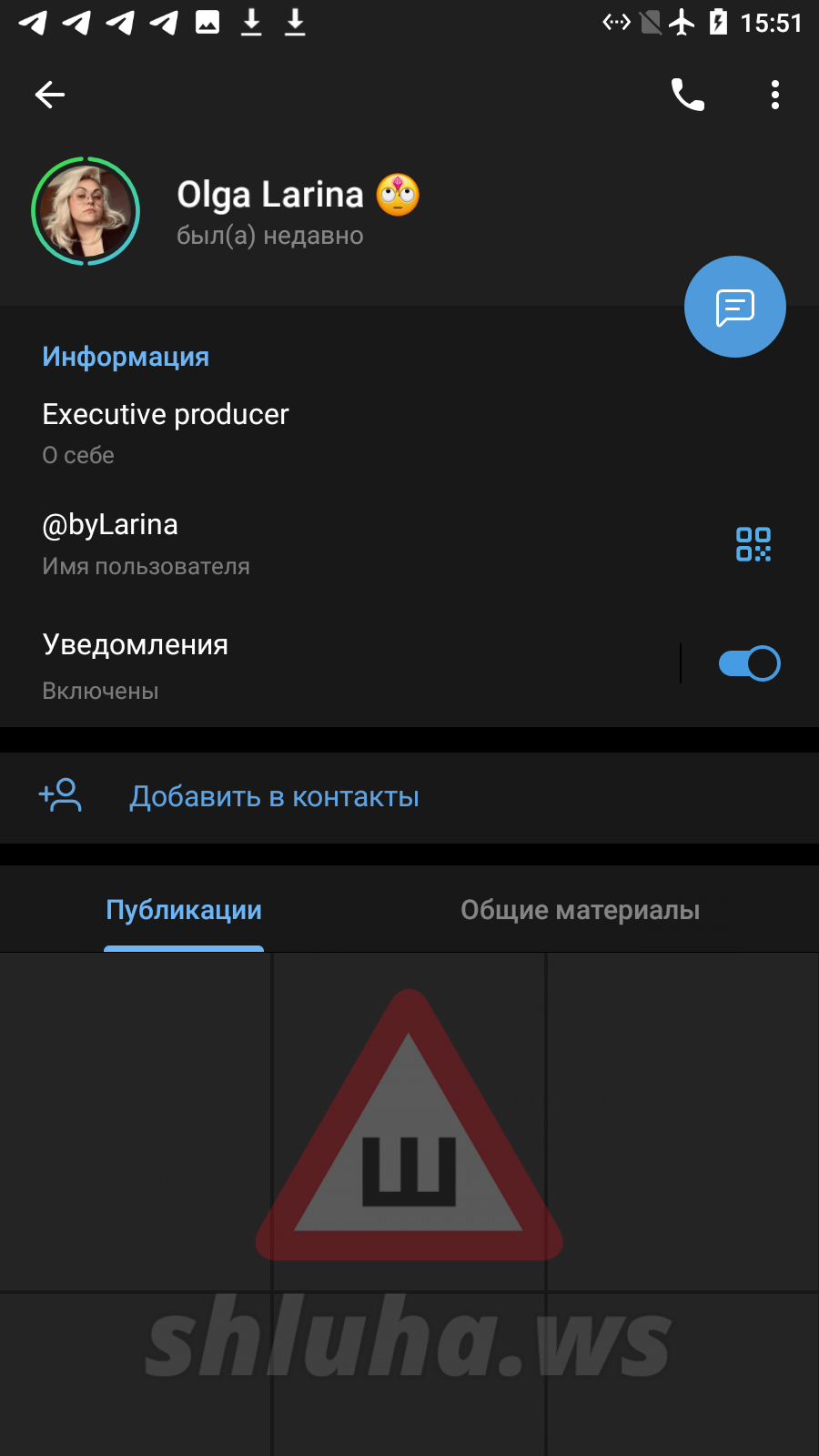Switch to the Общие материалы tab
Image resolution: width=819 pixels, height=1456 pixels.
580,910
